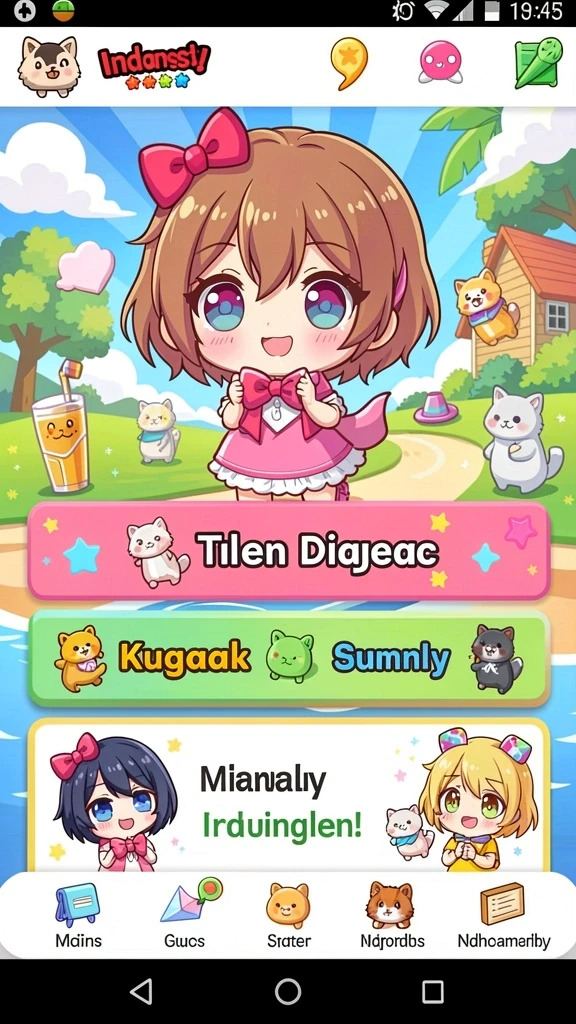
Task: Choose the Sumnly option
Action: coord(391,658)
